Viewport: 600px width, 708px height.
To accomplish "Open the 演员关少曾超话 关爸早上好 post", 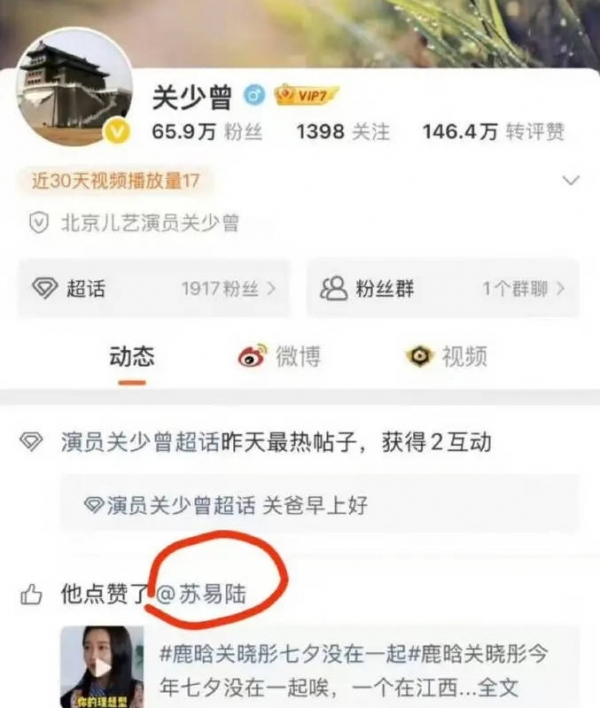I will pos(318,504).
